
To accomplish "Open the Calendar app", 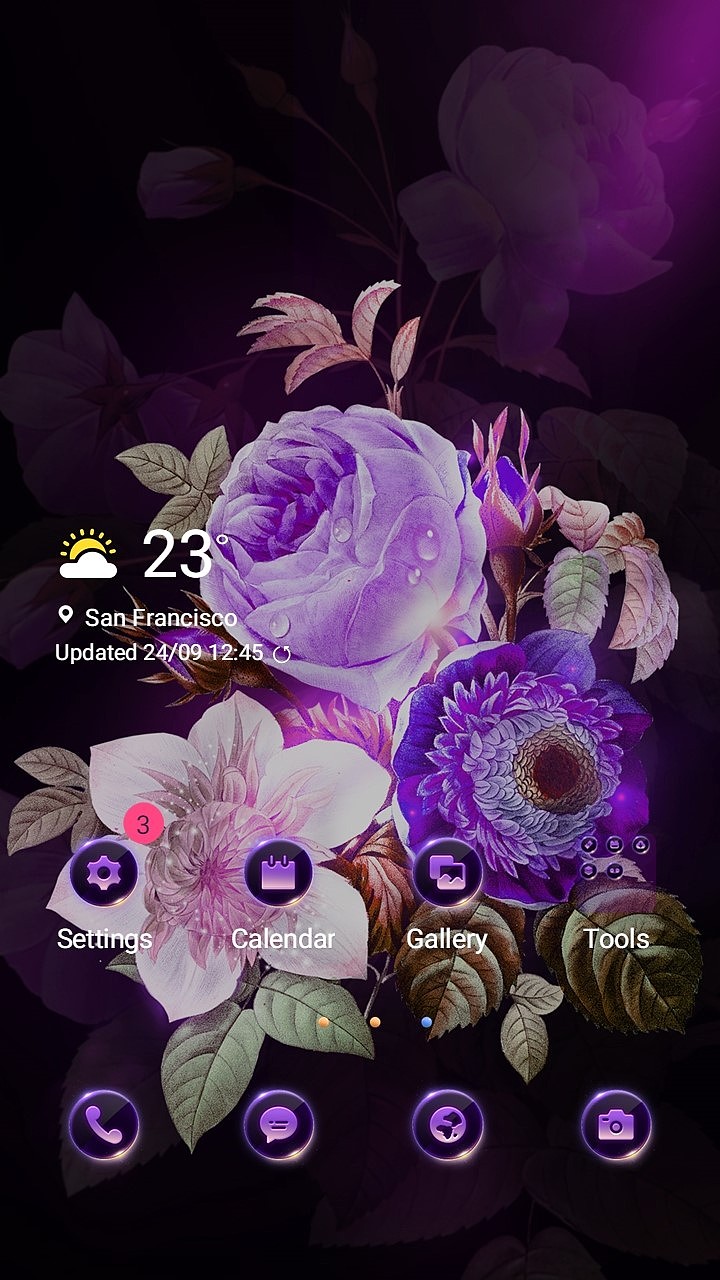I will coord(279,873).
